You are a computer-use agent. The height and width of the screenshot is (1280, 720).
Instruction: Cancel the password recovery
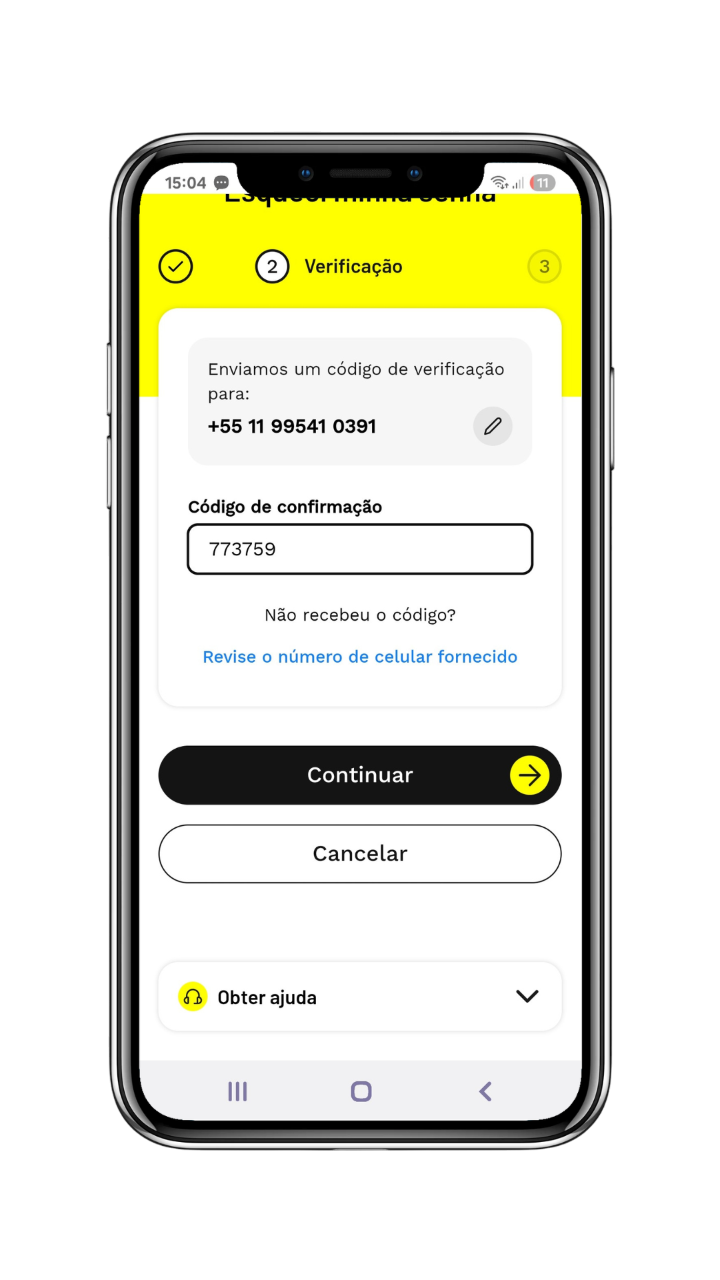coord(360,854)
